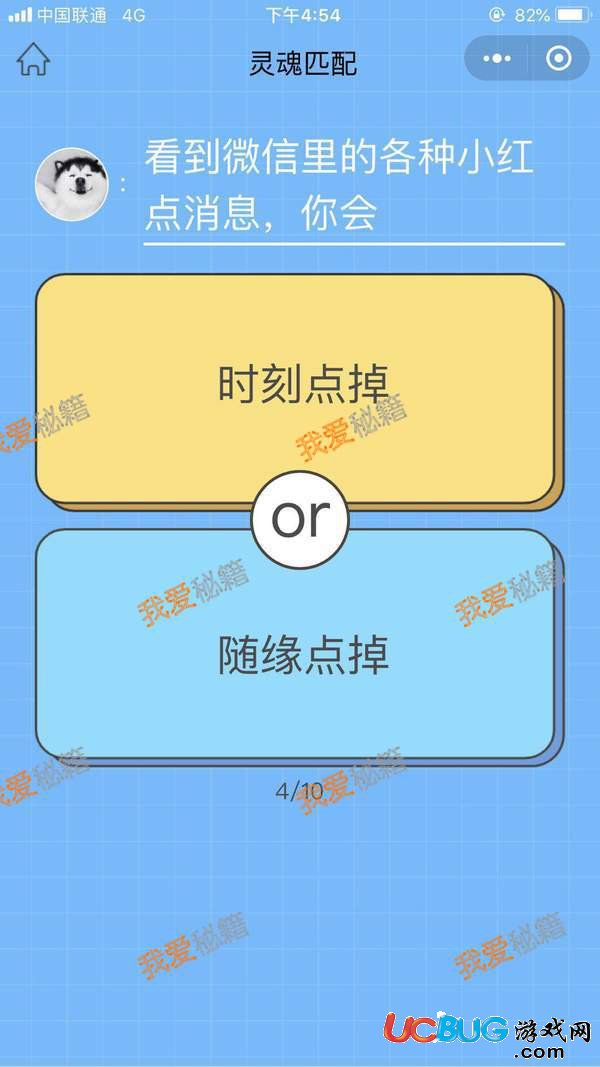600x1067 pixels.
Task: Close the mini program via circle icon
Action: click(x=559, y=59)
